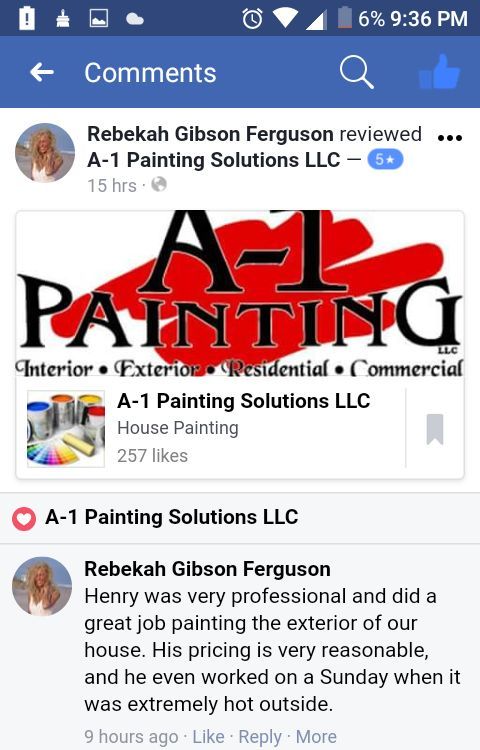Open commenter Rebekah Gibson Ferguson's name
This screenshot has width=480, height=750.
pyautogui.click(x=207, y=569)
